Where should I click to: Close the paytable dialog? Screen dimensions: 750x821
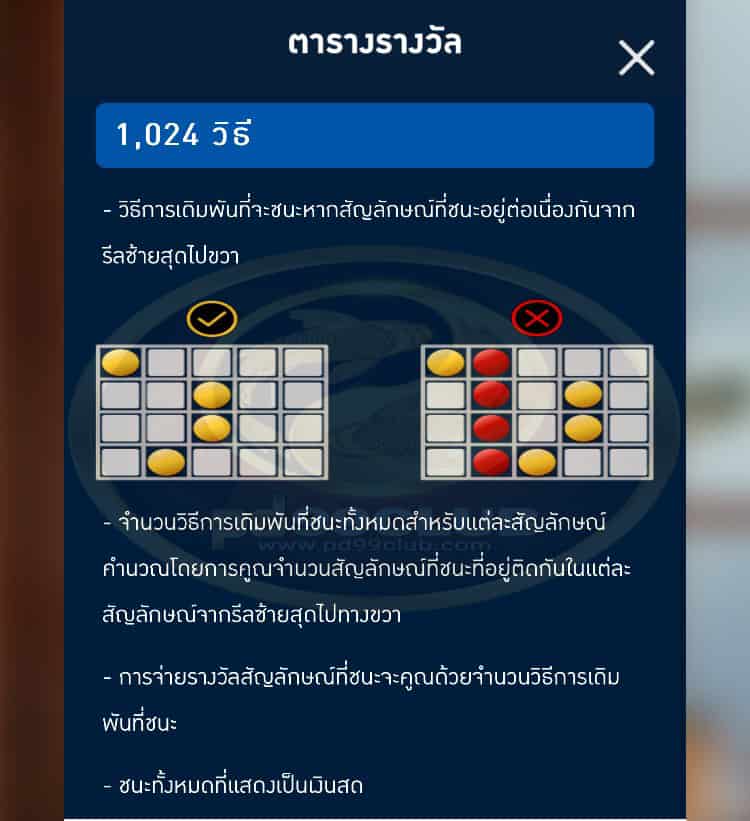(x=636, y=58)
